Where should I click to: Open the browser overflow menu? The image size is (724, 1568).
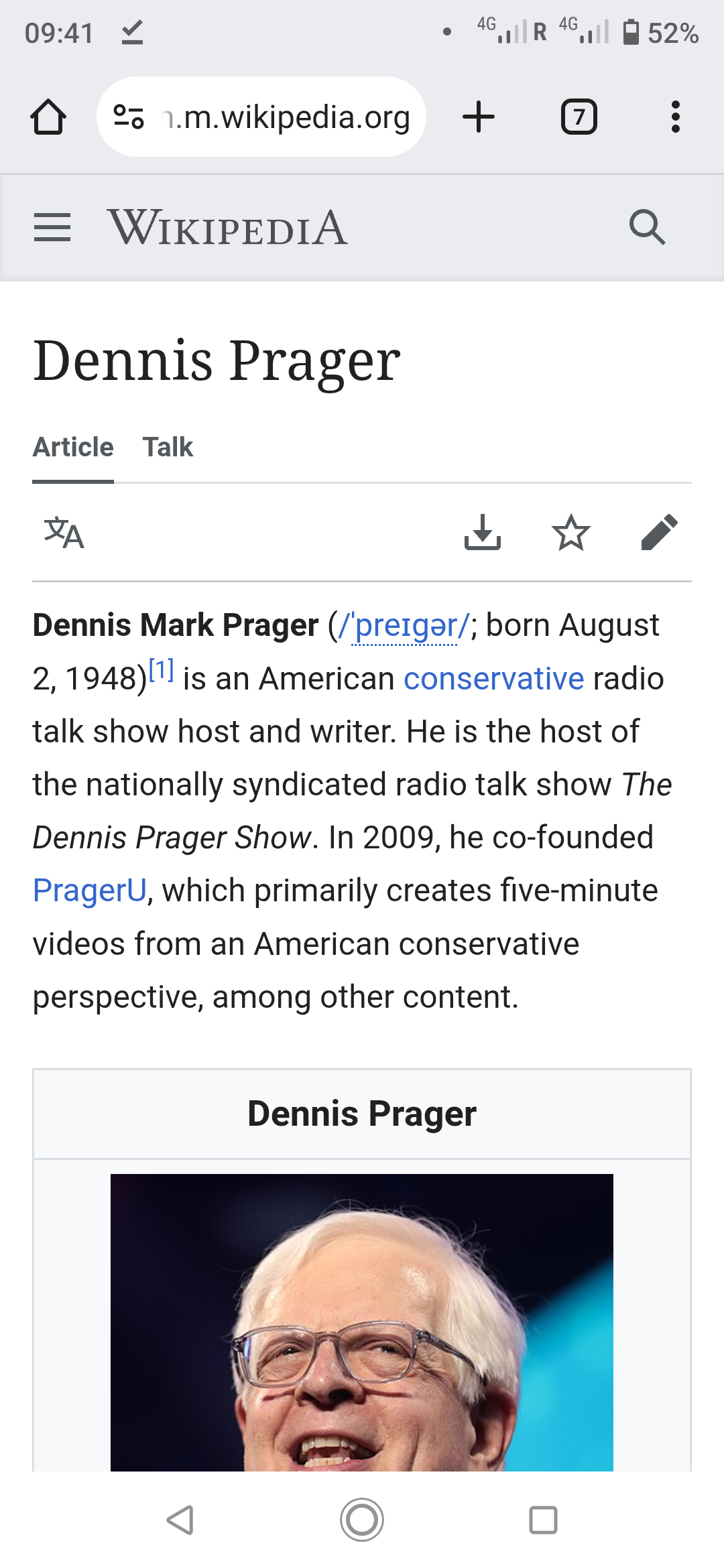pos(676,117)
